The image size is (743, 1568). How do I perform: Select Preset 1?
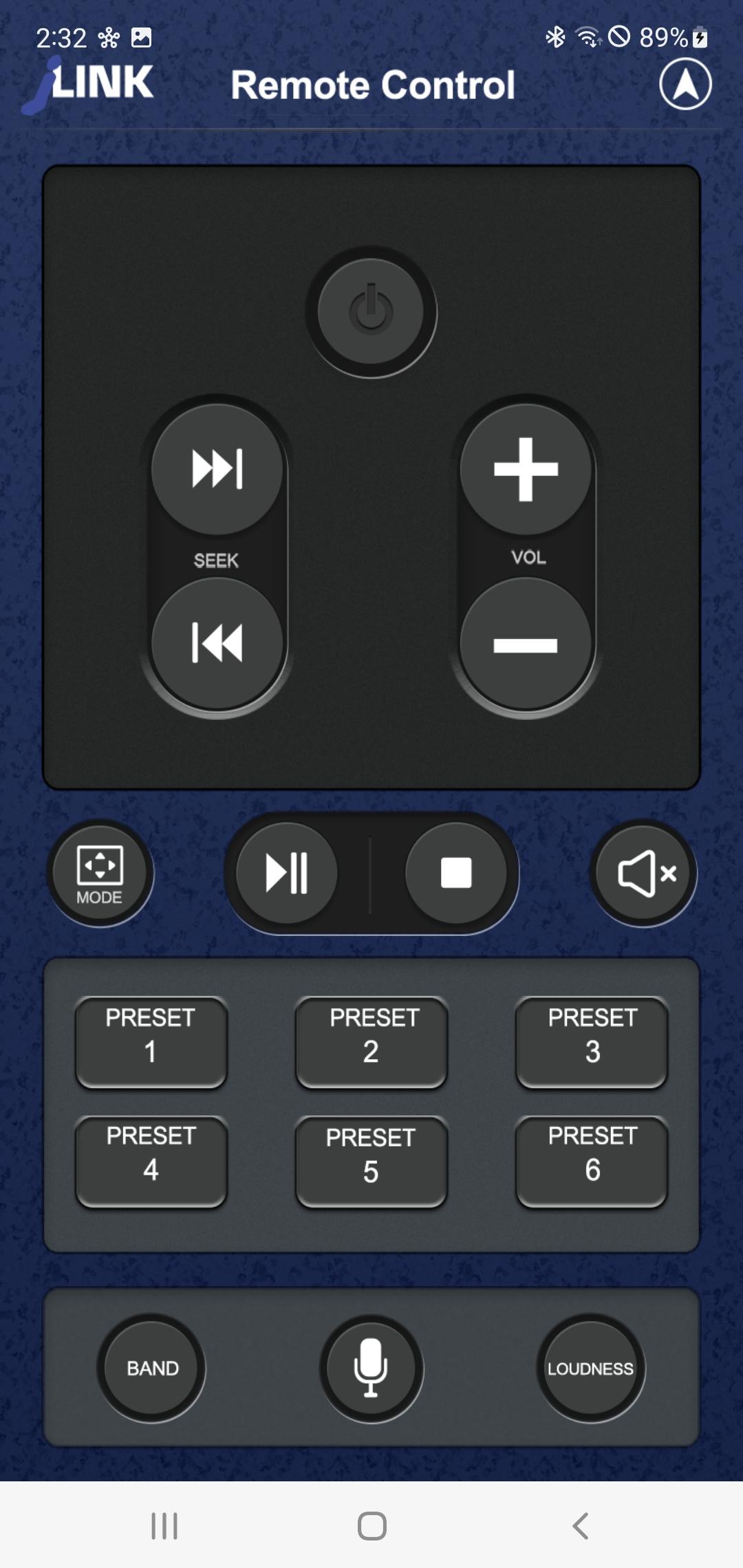click(x=151, y=1042)
